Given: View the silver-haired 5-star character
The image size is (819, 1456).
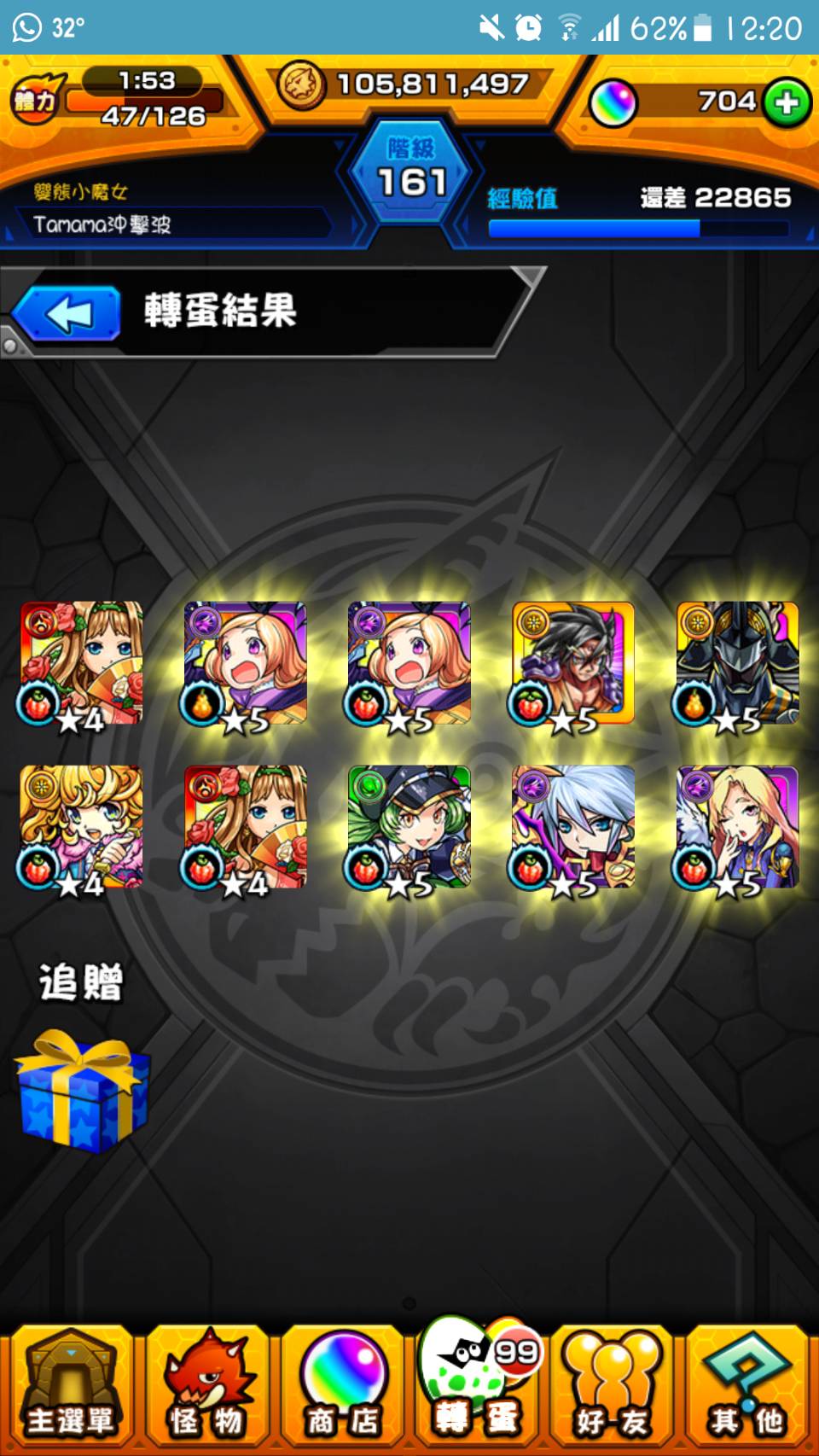Looking at the screenshot, I should tap(572, 828).
